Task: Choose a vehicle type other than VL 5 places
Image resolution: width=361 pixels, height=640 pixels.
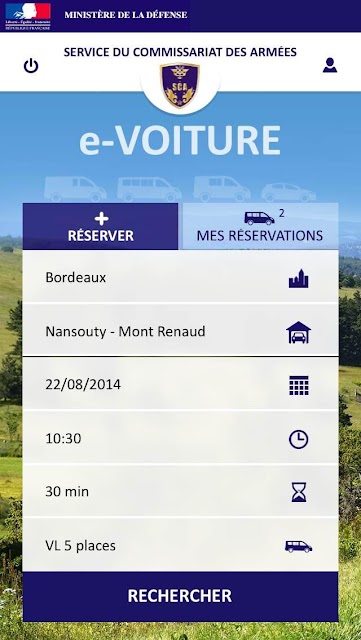Action: tap(180, 545)
